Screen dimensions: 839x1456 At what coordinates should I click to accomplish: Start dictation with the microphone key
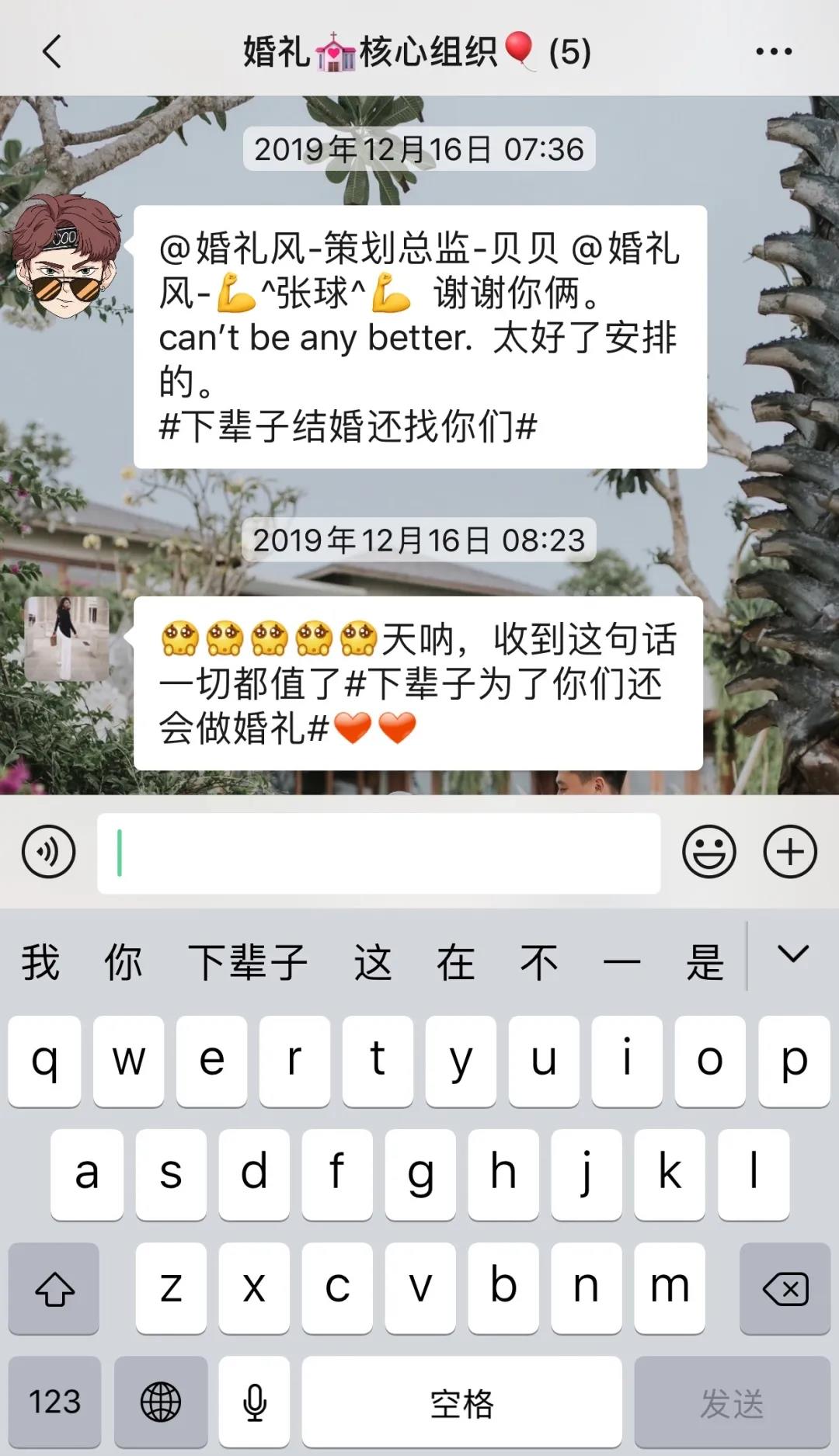point(254,1402)
